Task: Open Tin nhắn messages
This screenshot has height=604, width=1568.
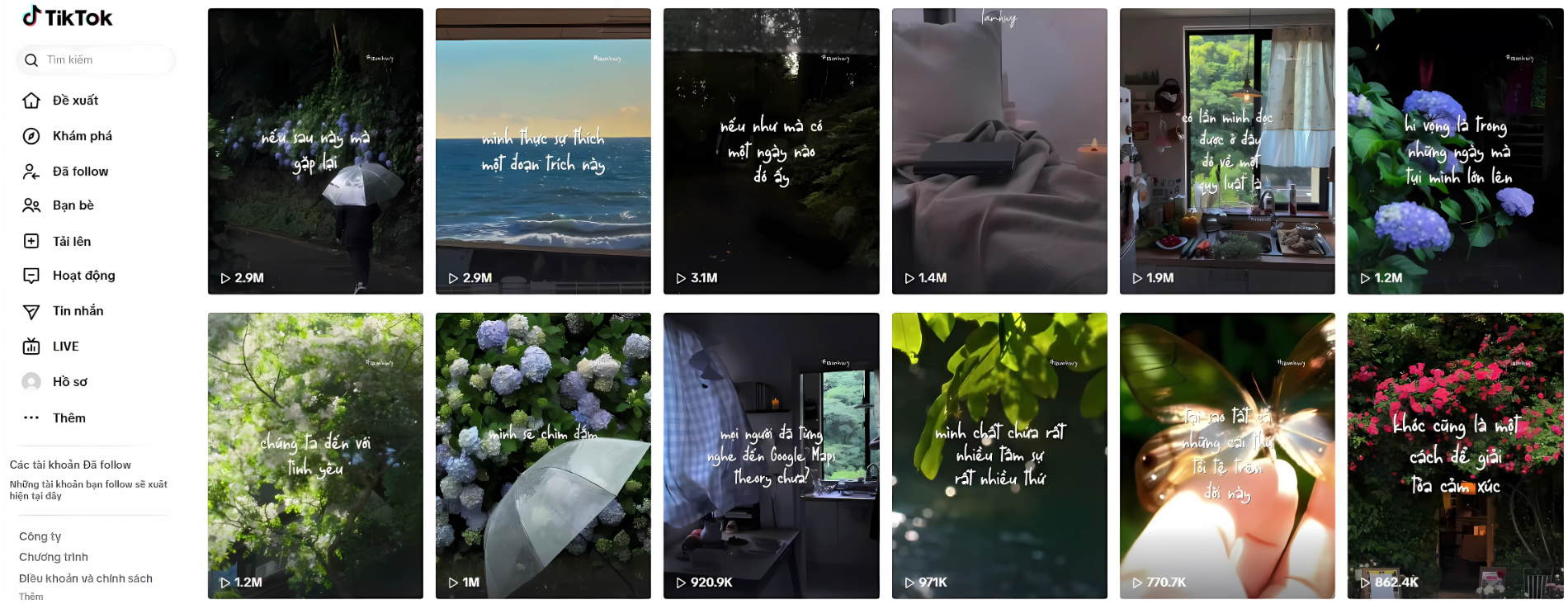Action: 77,311
